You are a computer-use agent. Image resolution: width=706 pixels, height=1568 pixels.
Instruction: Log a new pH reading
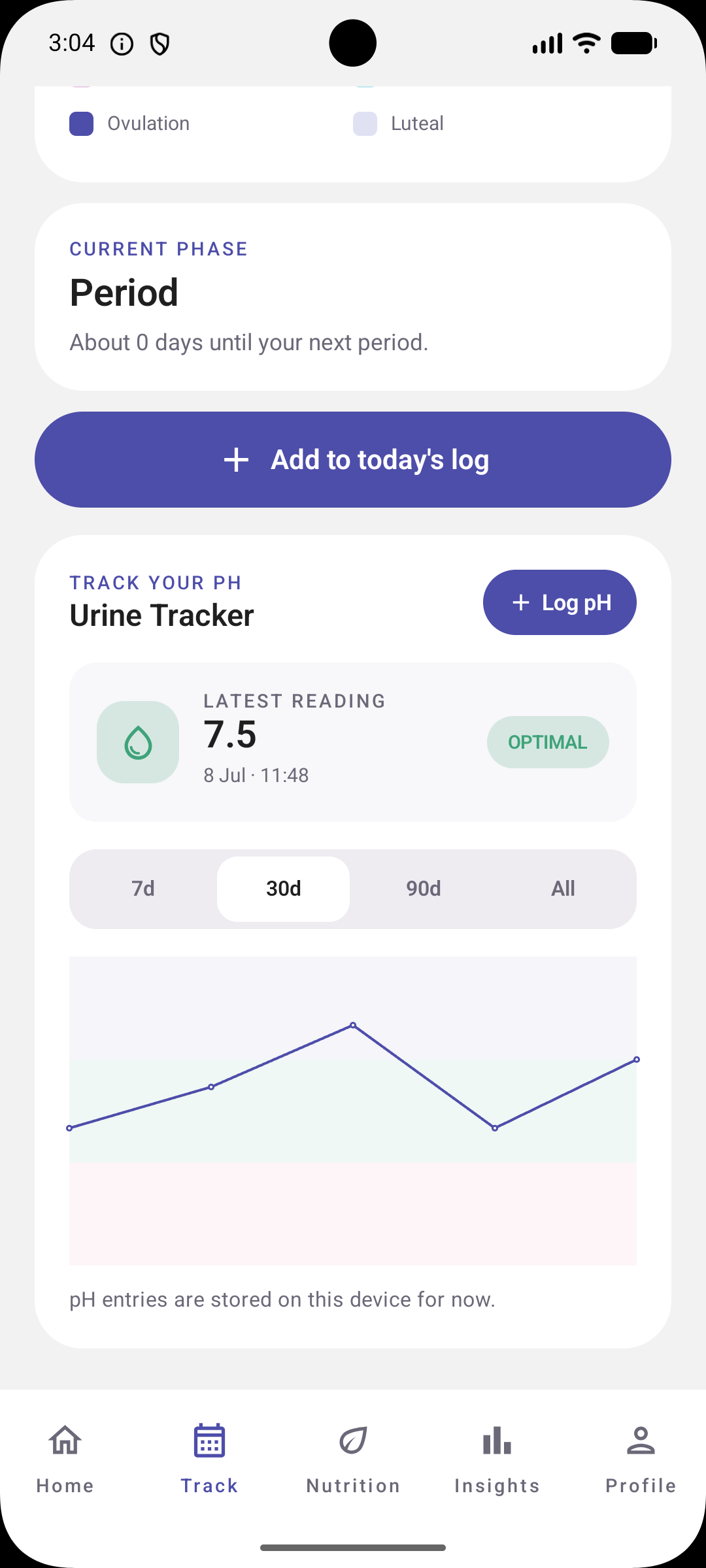(560, 602)
